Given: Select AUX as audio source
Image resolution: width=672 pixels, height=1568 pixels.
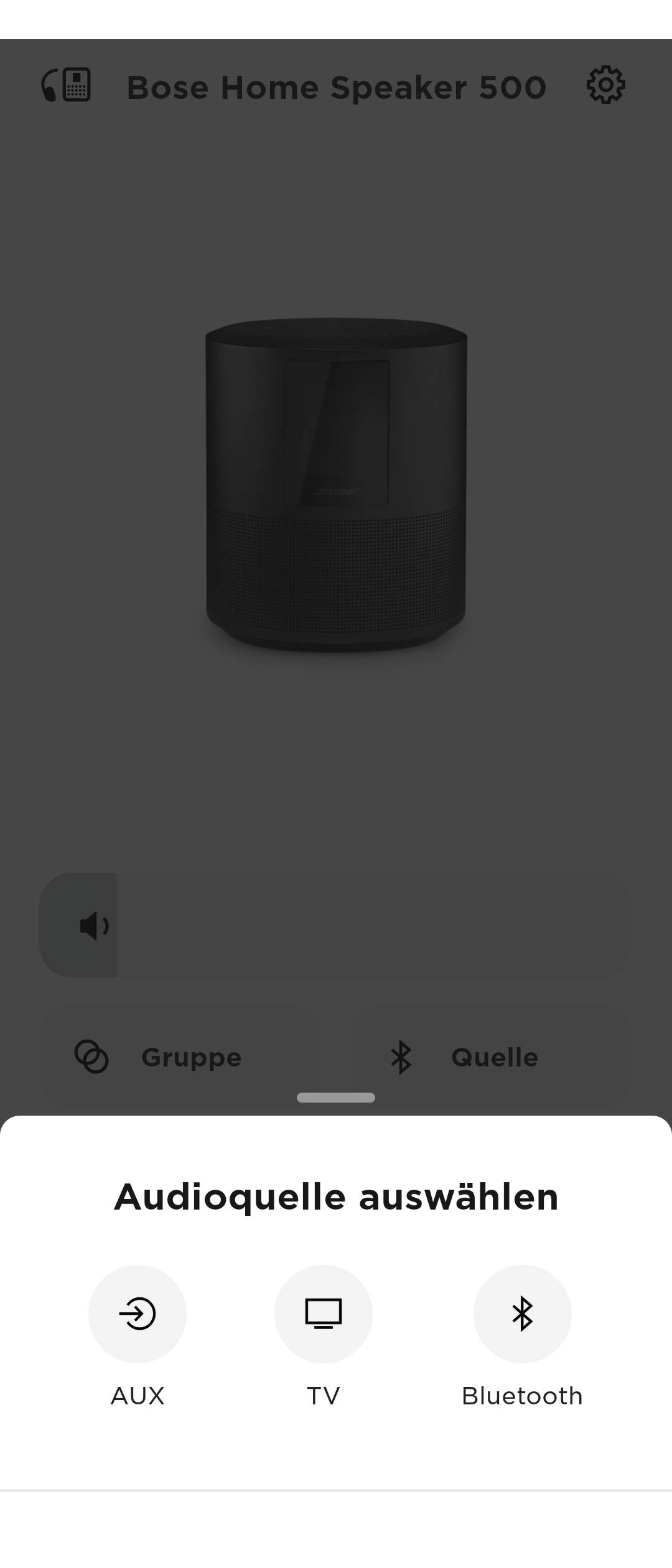Looking at the screenshot, I should click(138, 1314).
